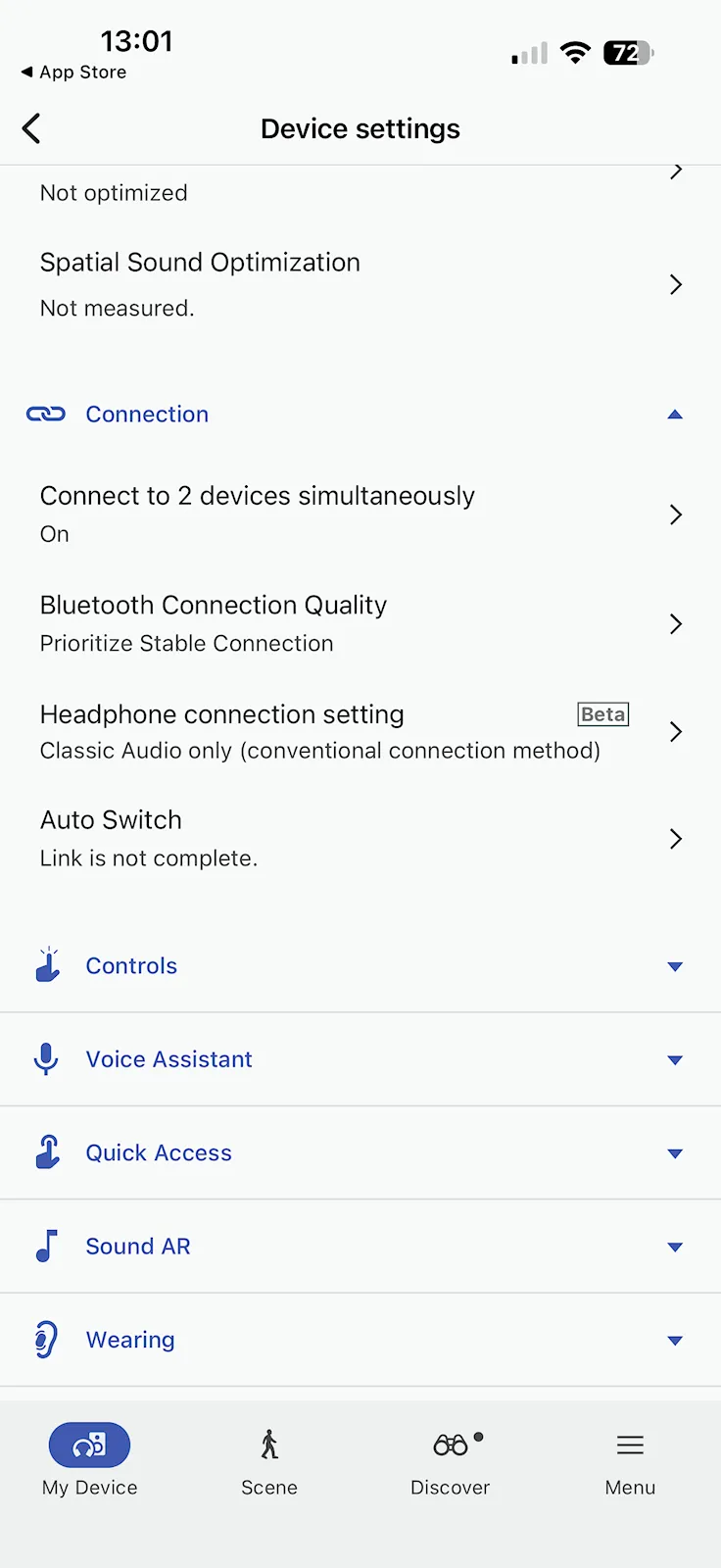Switch to the Discover tab
Screen dimensions: 721x1568
click(450, 1460)
